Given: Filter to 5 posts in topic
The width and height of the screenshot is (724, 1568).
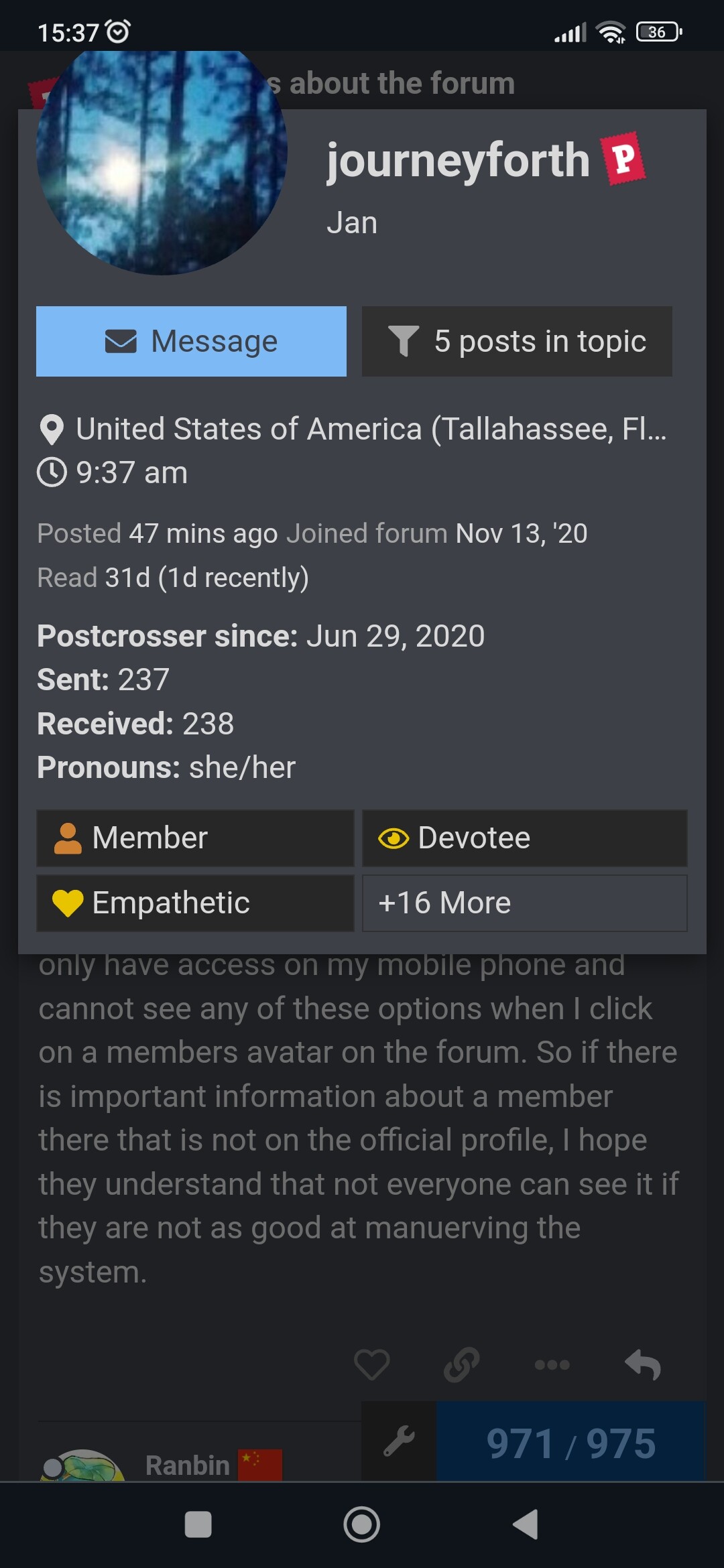Looking at the screenshot, I should pos(517,341).
